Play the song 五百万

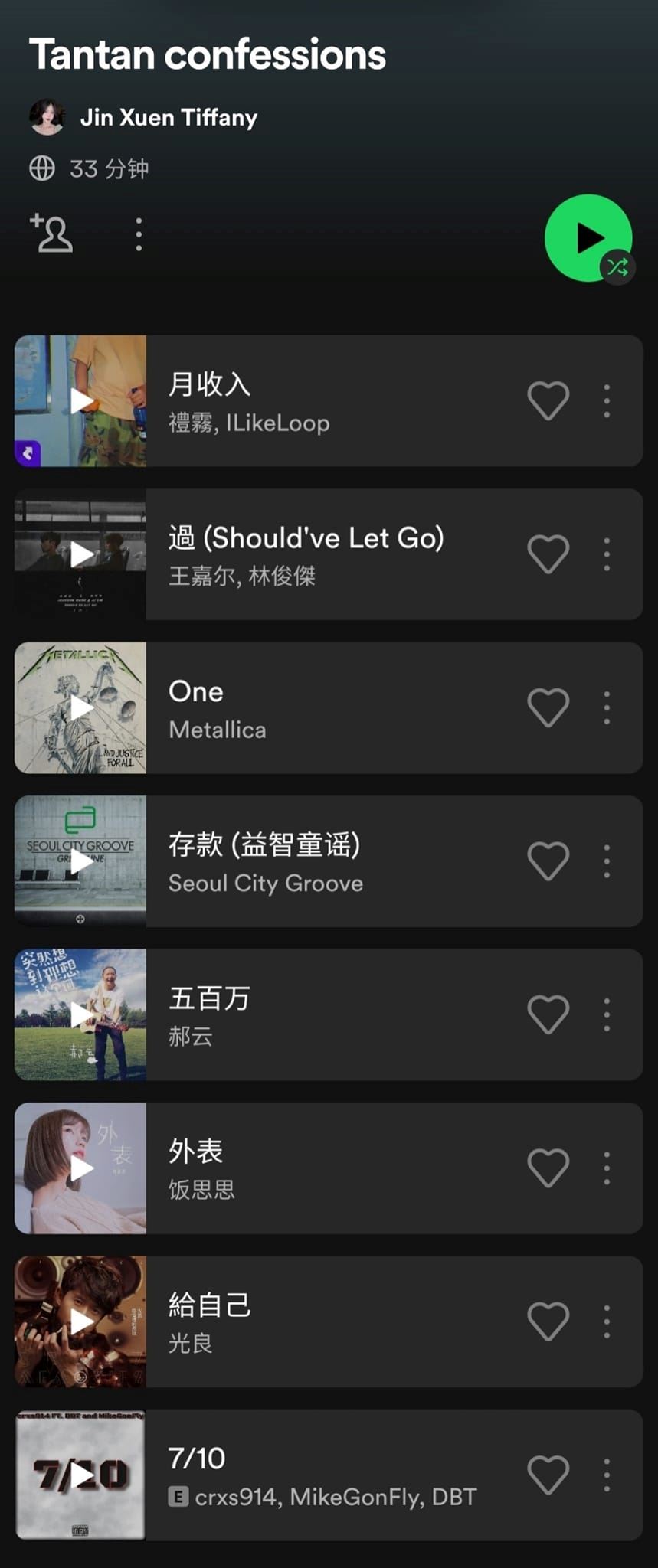(x=81, y=1014)
